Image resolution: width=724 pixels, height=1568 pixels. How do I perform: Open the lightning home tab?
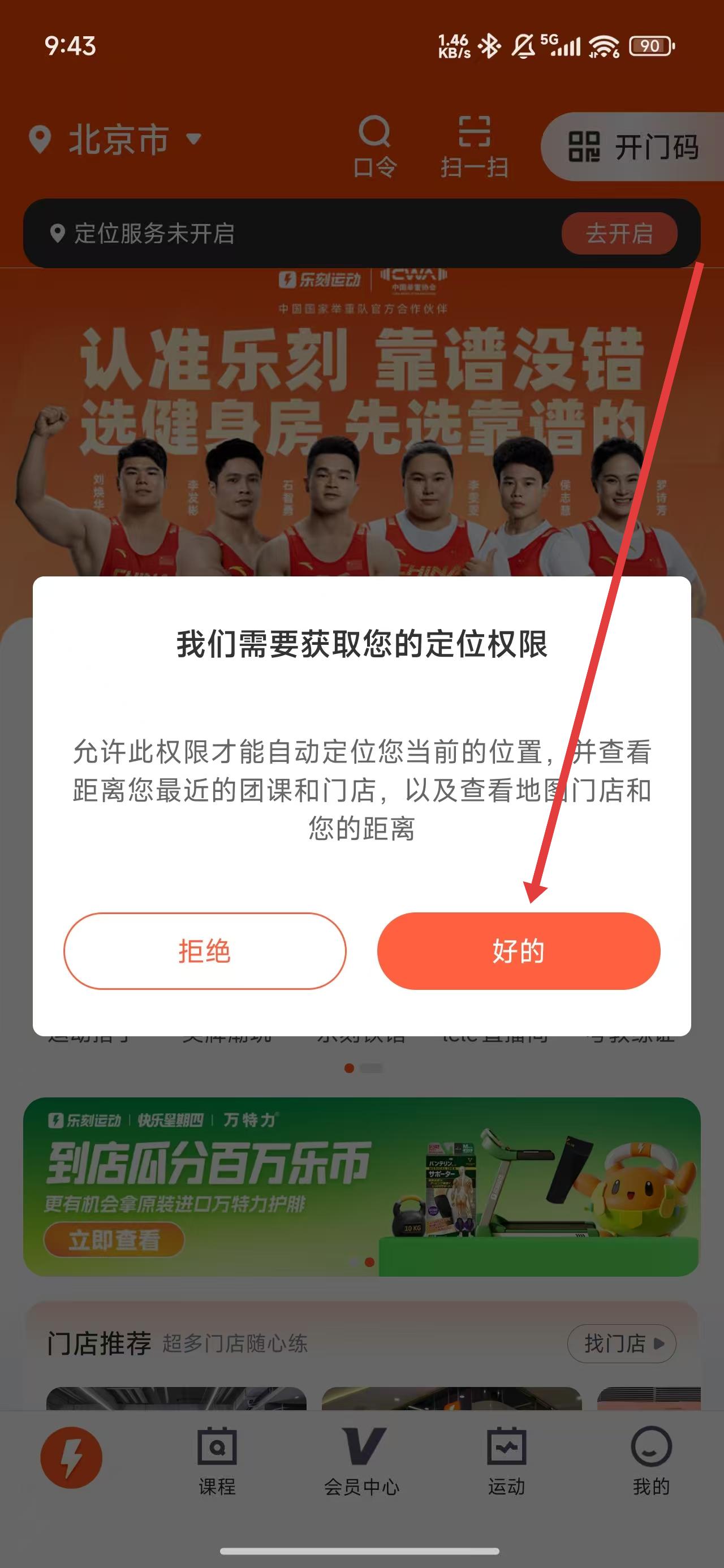pos(72,1457)
